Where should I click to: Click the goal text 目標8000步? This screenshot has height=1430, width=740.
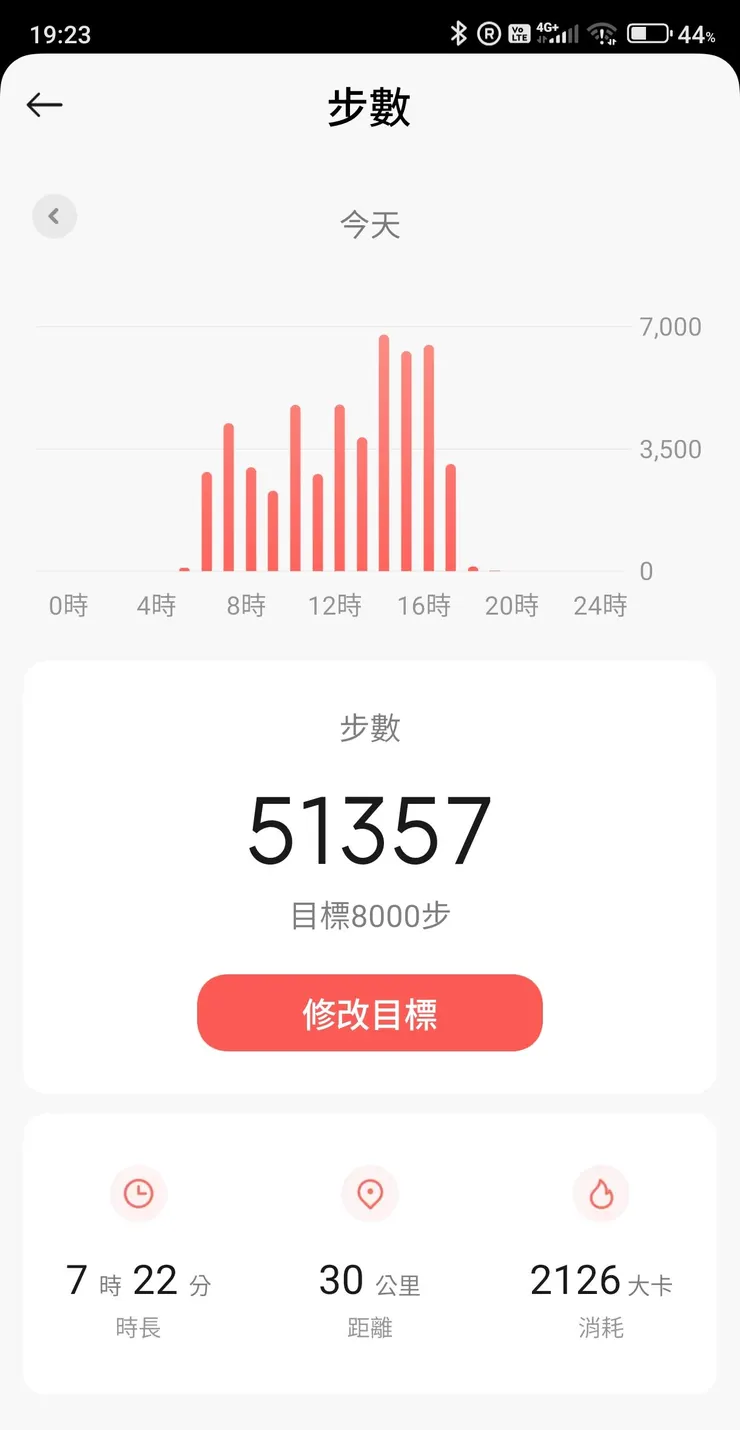tap(370, 915)
